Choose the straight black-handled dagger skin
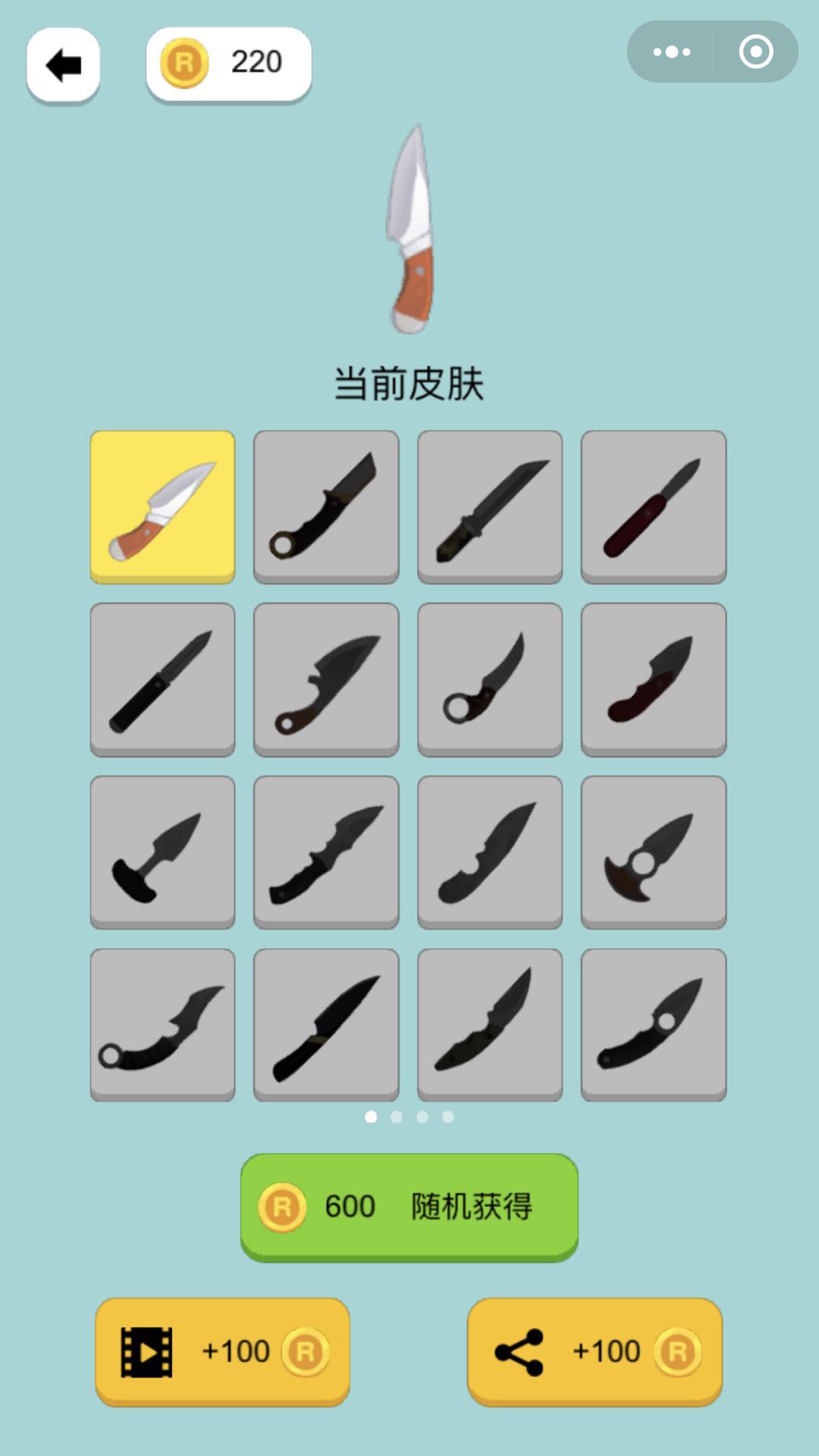This screenshot has height=1456, width=819. point(162,679)
